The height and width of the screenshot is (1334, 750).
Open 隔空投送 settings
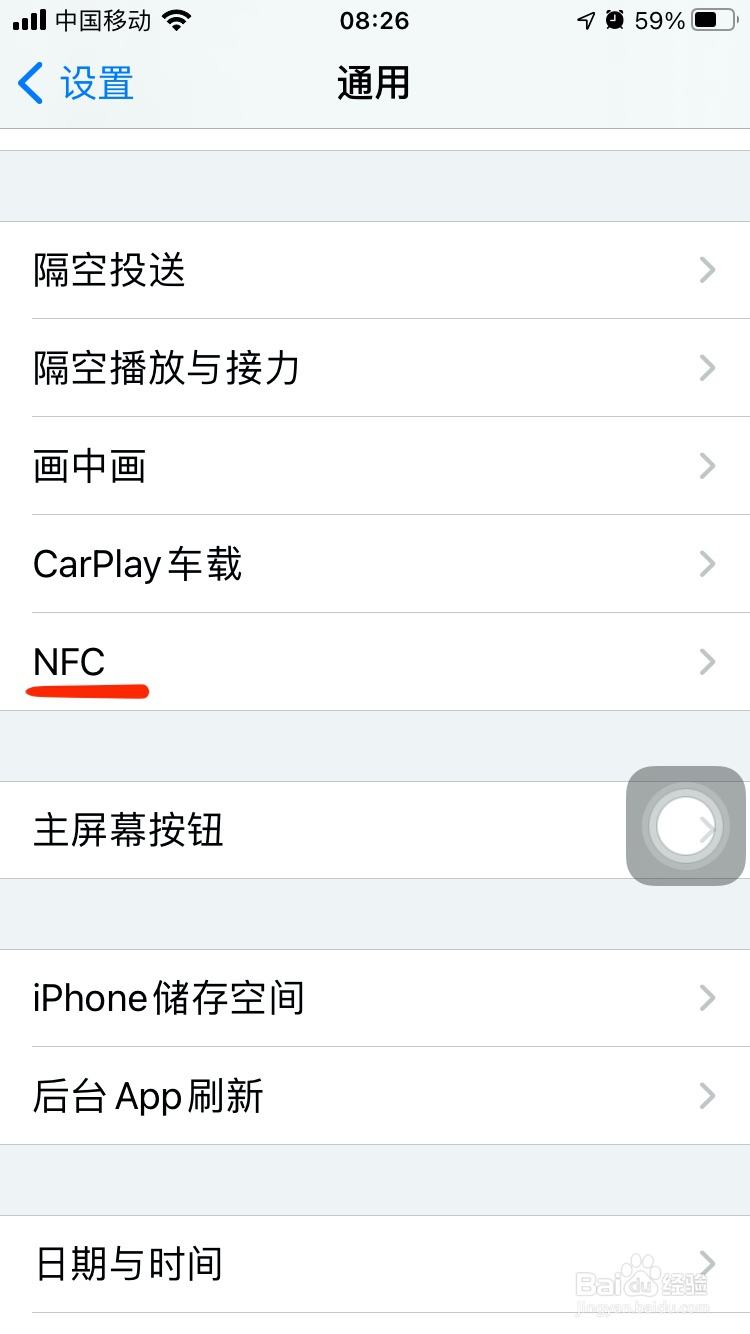pos(375,270)
